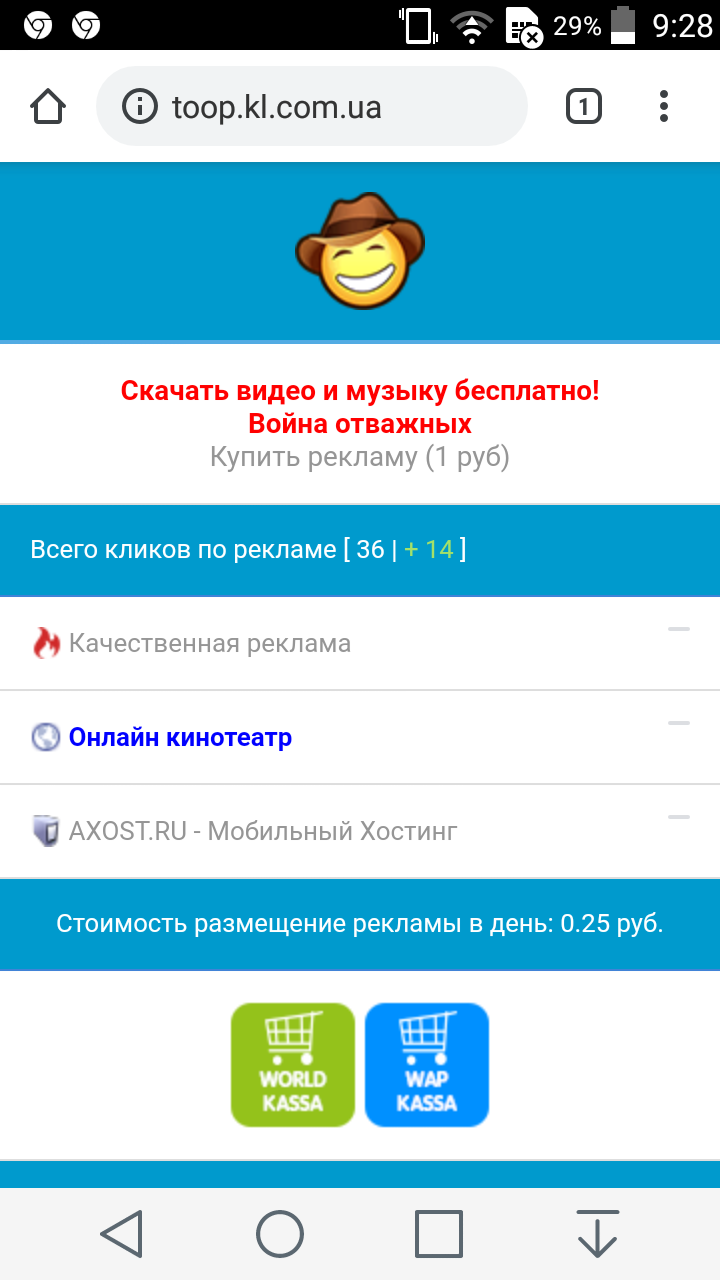Pay via the Wap Kassa button
The image size is (720, 1280).
tap(427, 1065)
